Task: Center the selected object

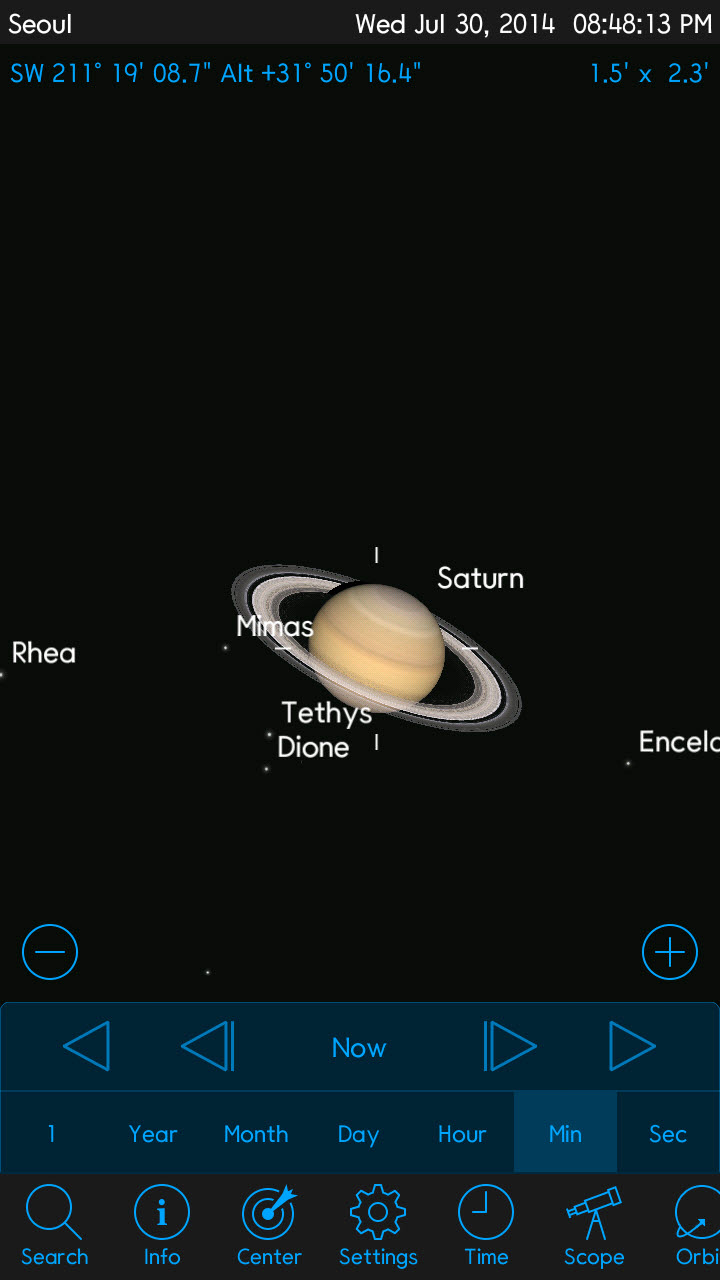Action: [269, 1226]
